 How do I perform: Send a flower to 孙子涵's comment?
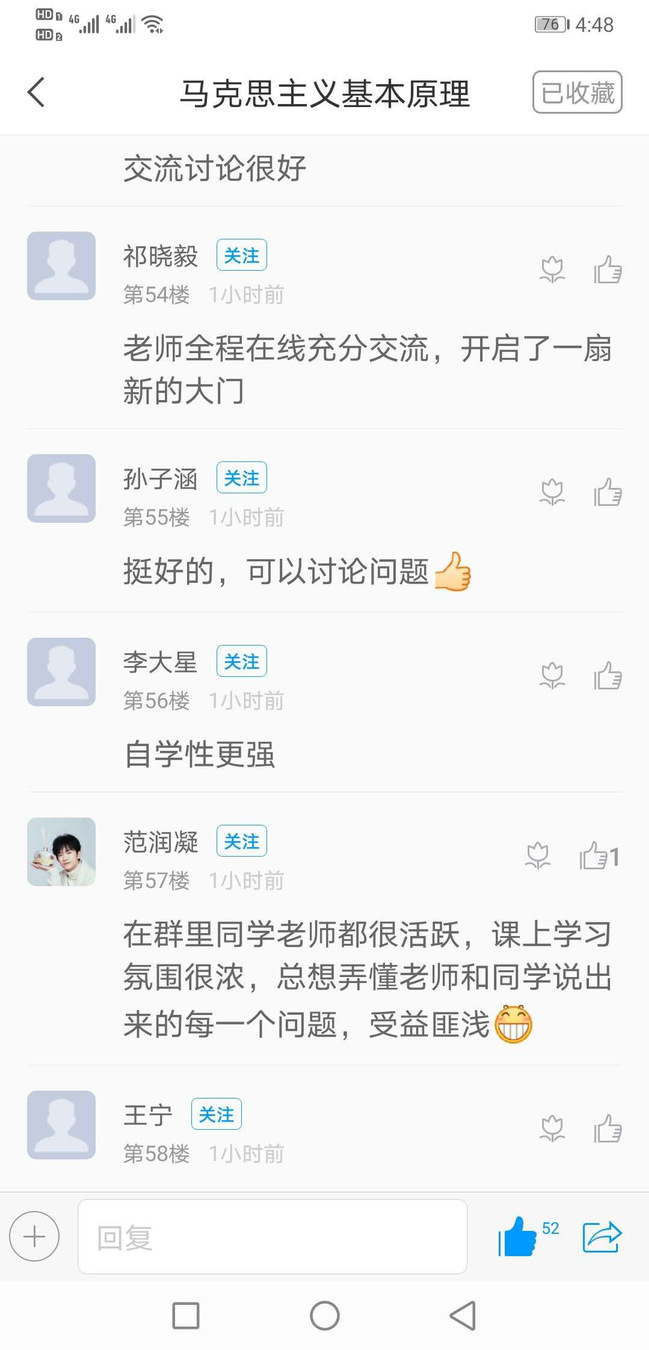coord(552,492)
